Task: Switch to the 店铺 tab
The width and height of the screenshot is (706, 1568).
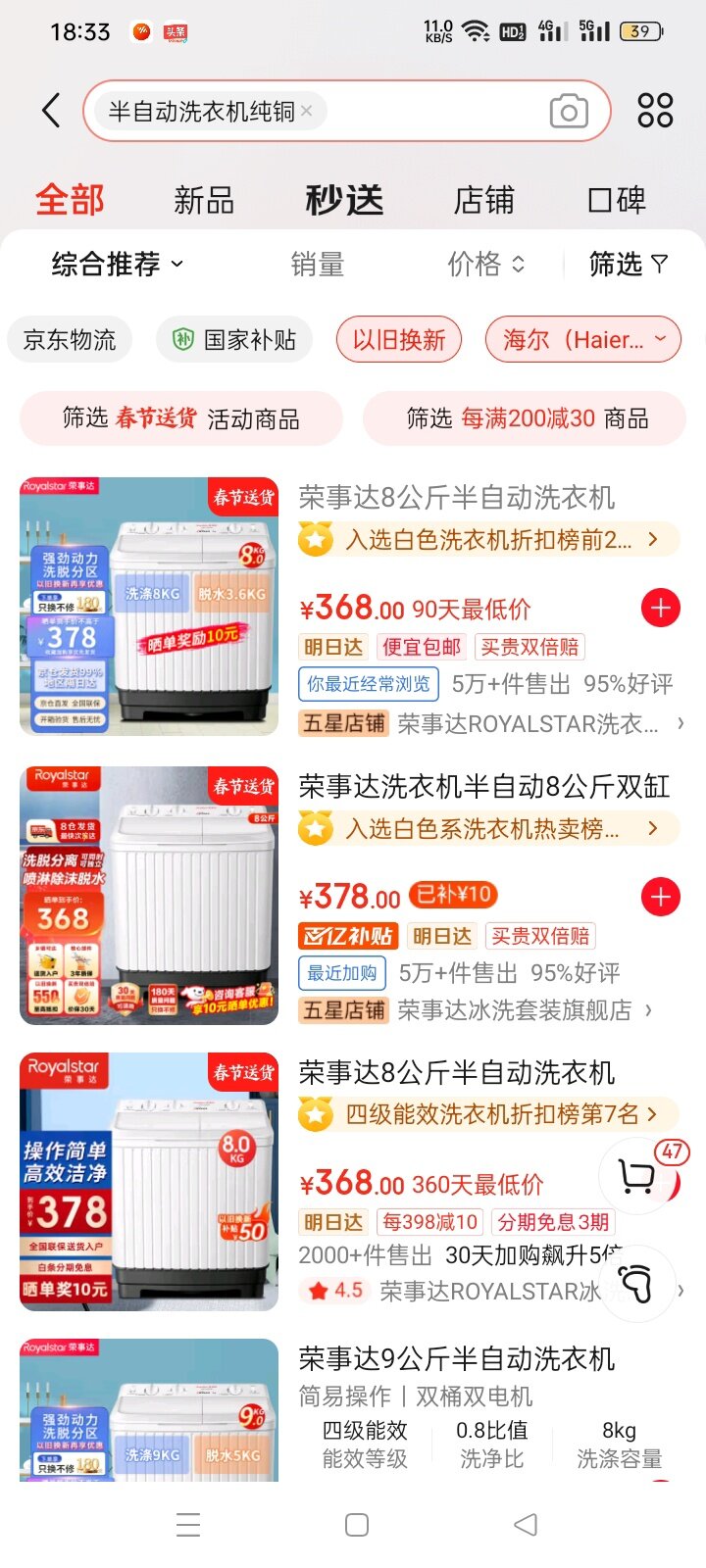Action: click(x=483, y=201)
